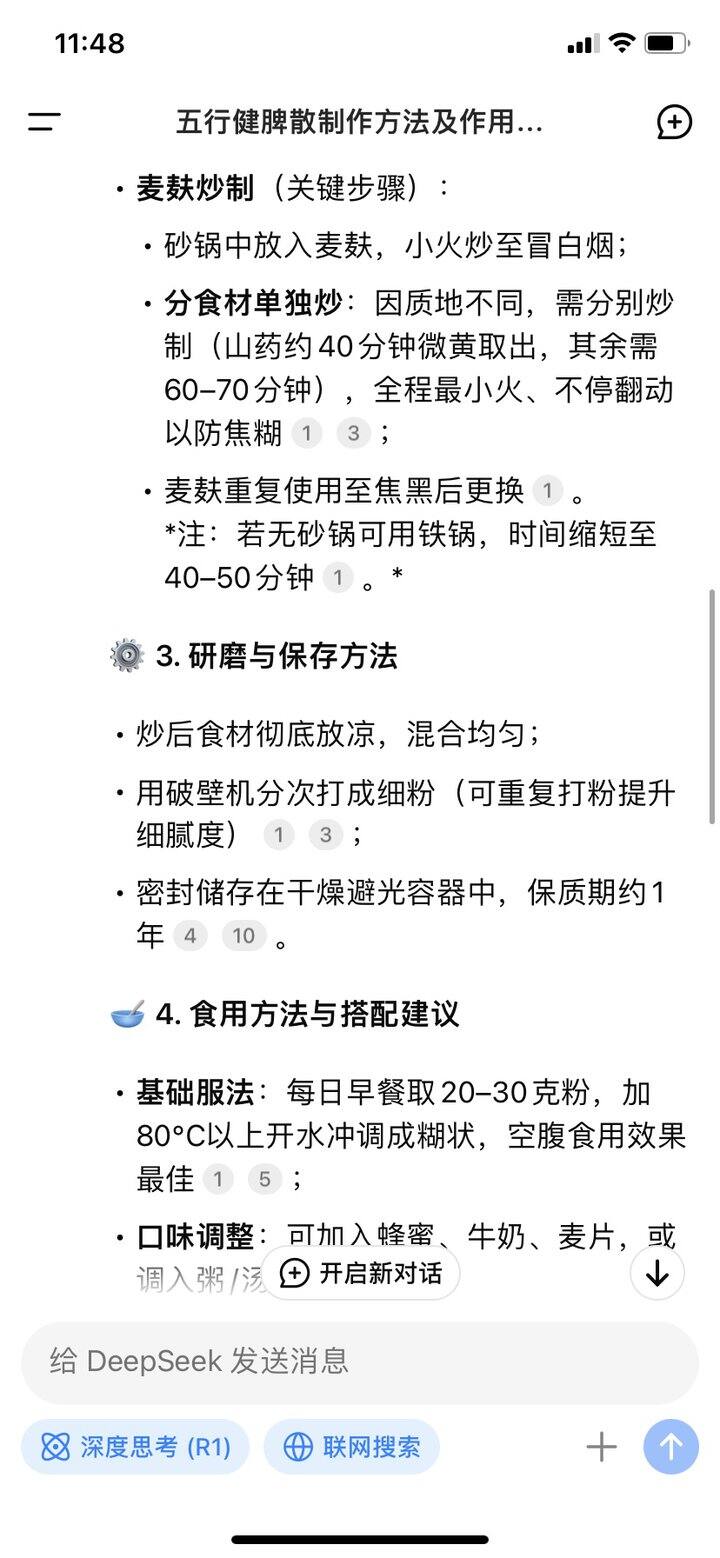The image size is (720, 1558).
Task: Toggle 深度思考 (R1) mode
Action: pyautogui.click(x=135, y=1447)
